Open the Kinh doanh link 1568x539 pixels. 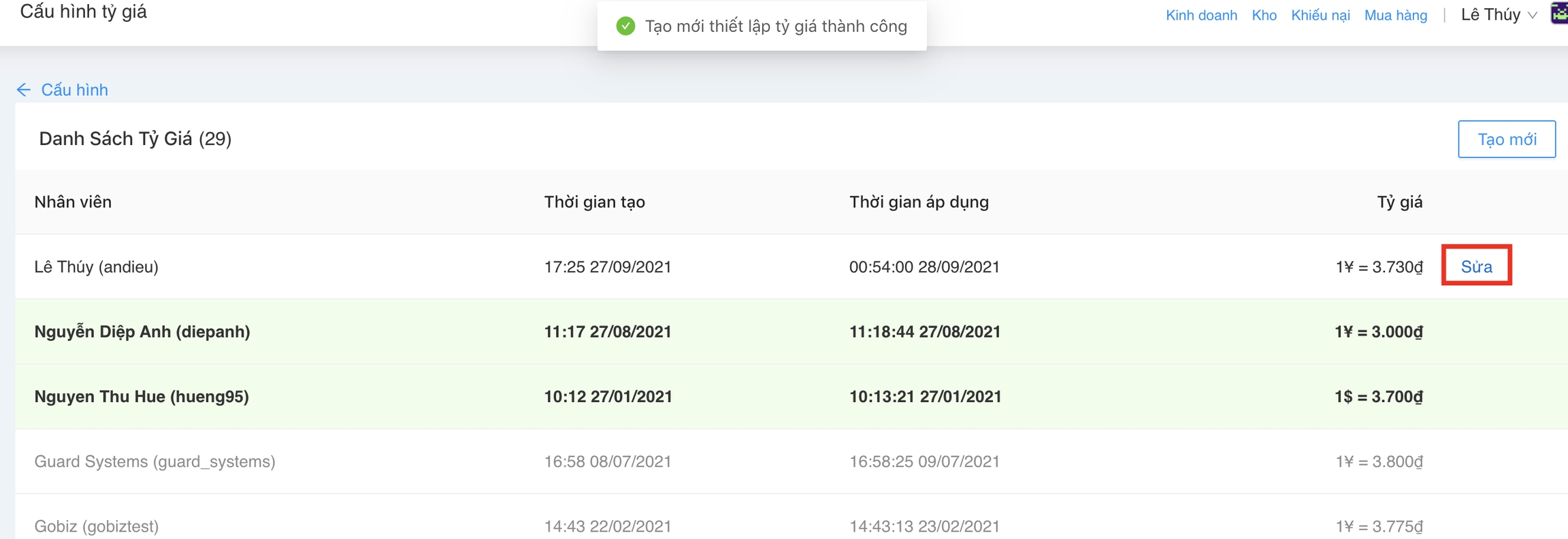(1200, 15)
